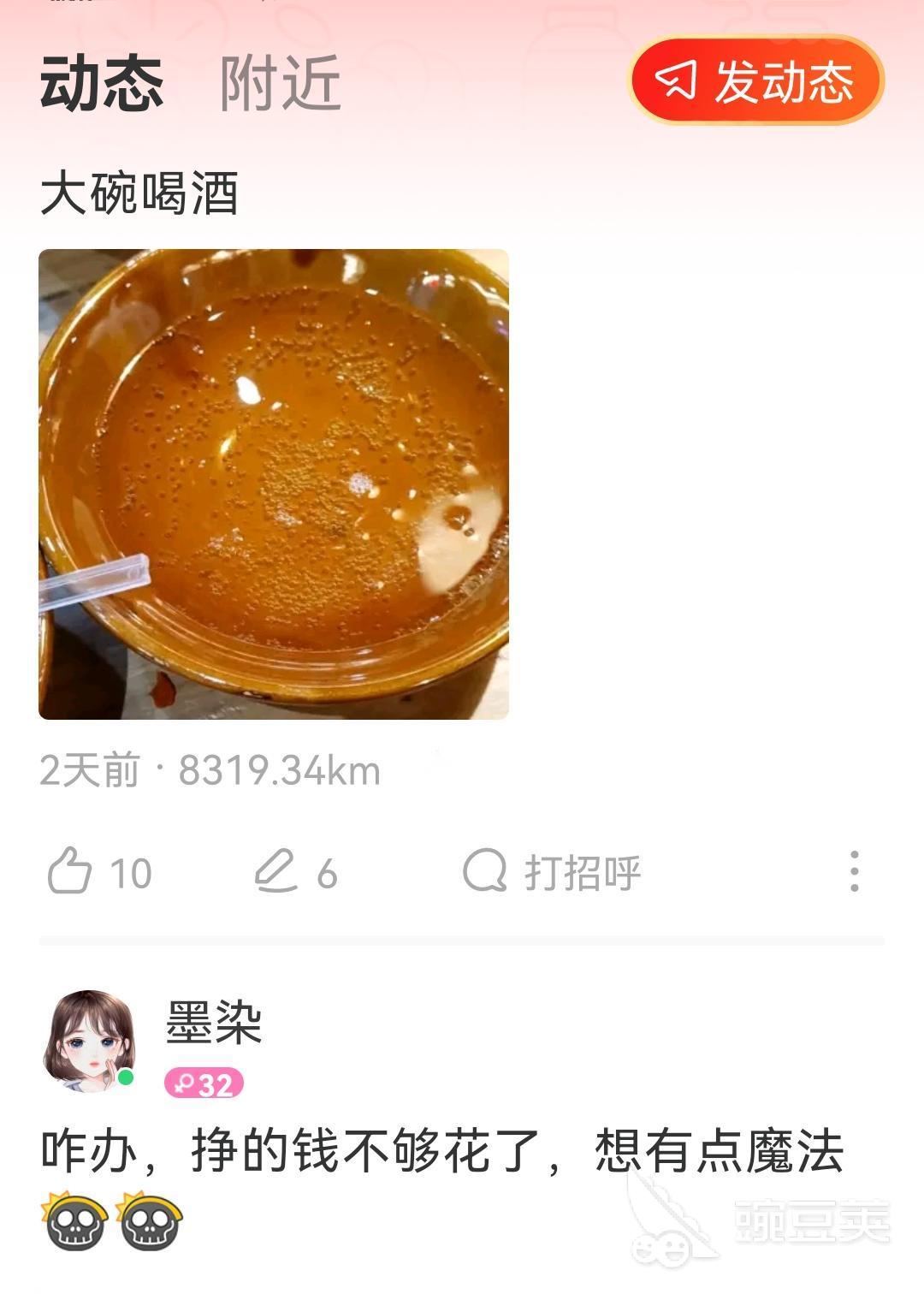Open the bowl of wine photo
Image resolution: width=924 pixels, height=1294 pixels.
(x=274, y=484)
